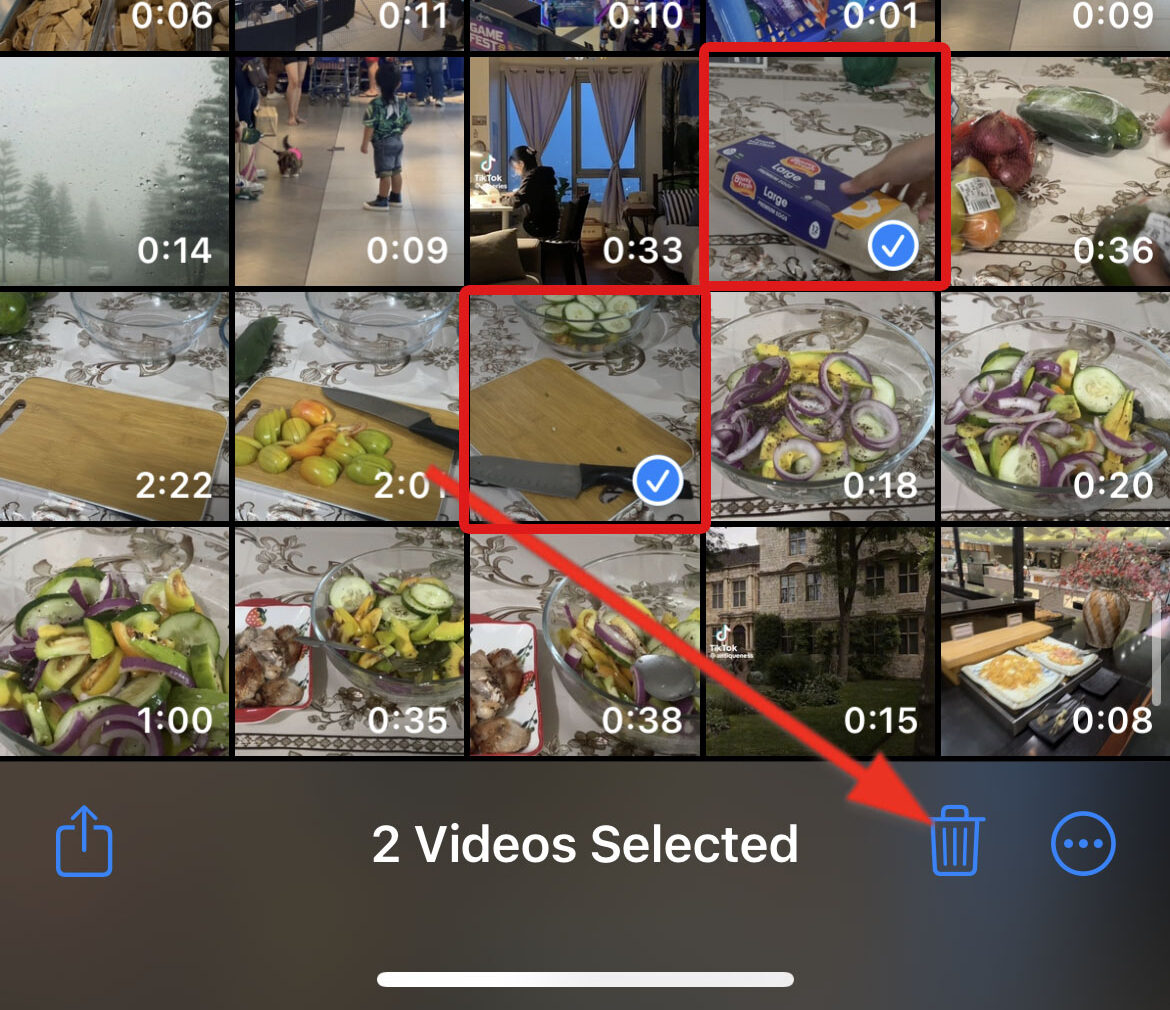Select the 1:00 salad close-up video
This screenshot has width=1170, height=1010.
click(x=114, y=642)
